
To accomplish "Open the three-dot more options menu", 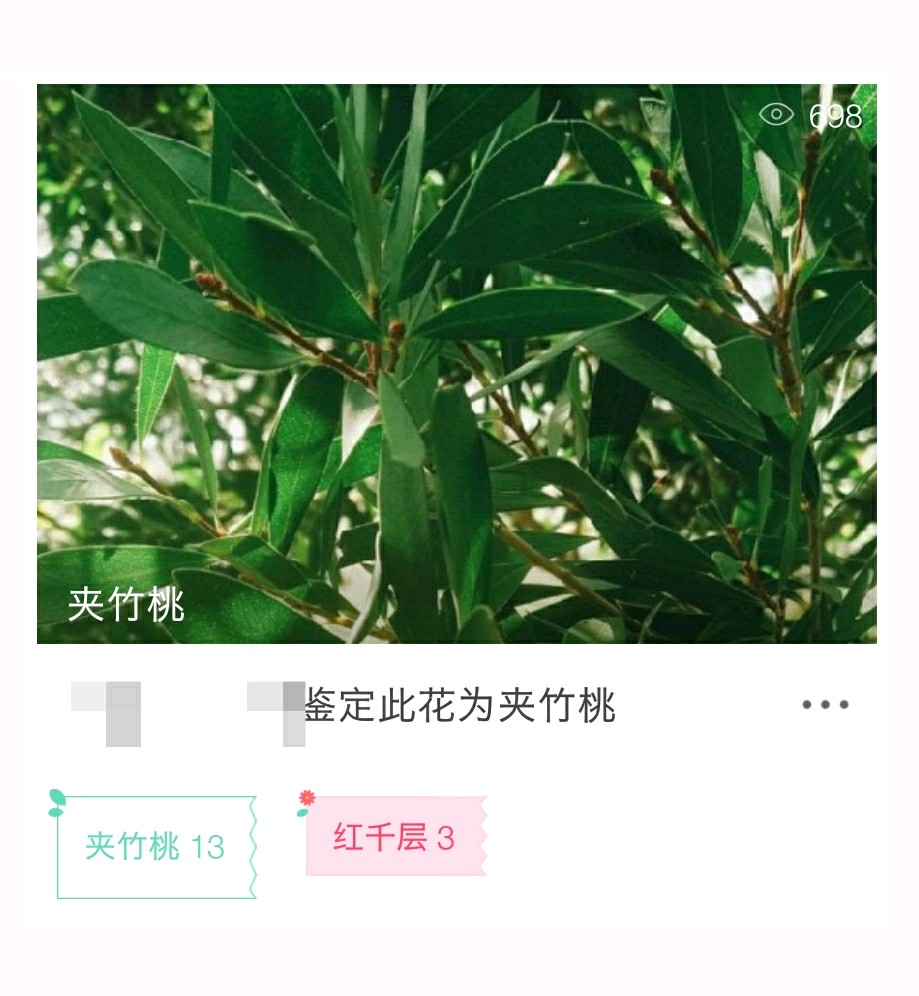I will pos(825,705).
